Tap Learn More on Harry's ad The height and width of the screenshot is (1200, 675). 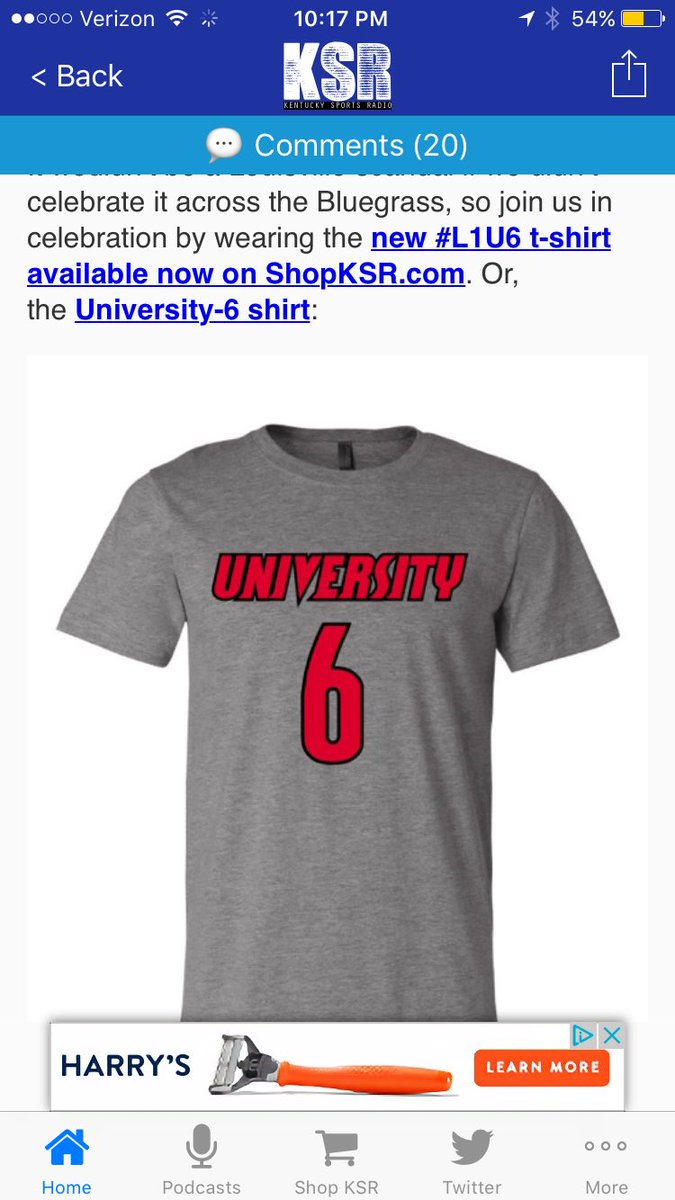click(x=541, y=1067)
